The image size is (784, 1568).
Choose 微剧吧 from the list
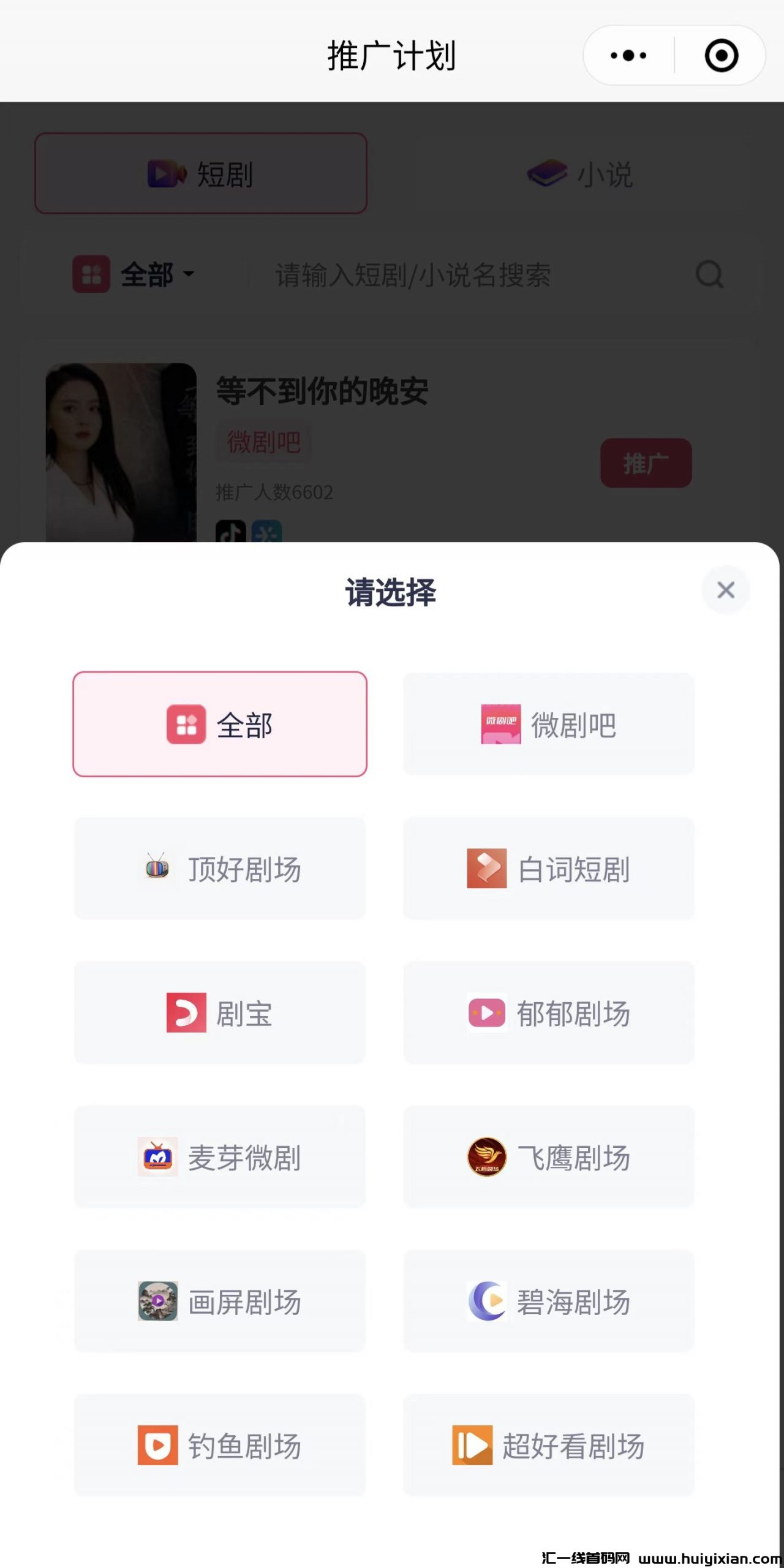tap(549, 724)
